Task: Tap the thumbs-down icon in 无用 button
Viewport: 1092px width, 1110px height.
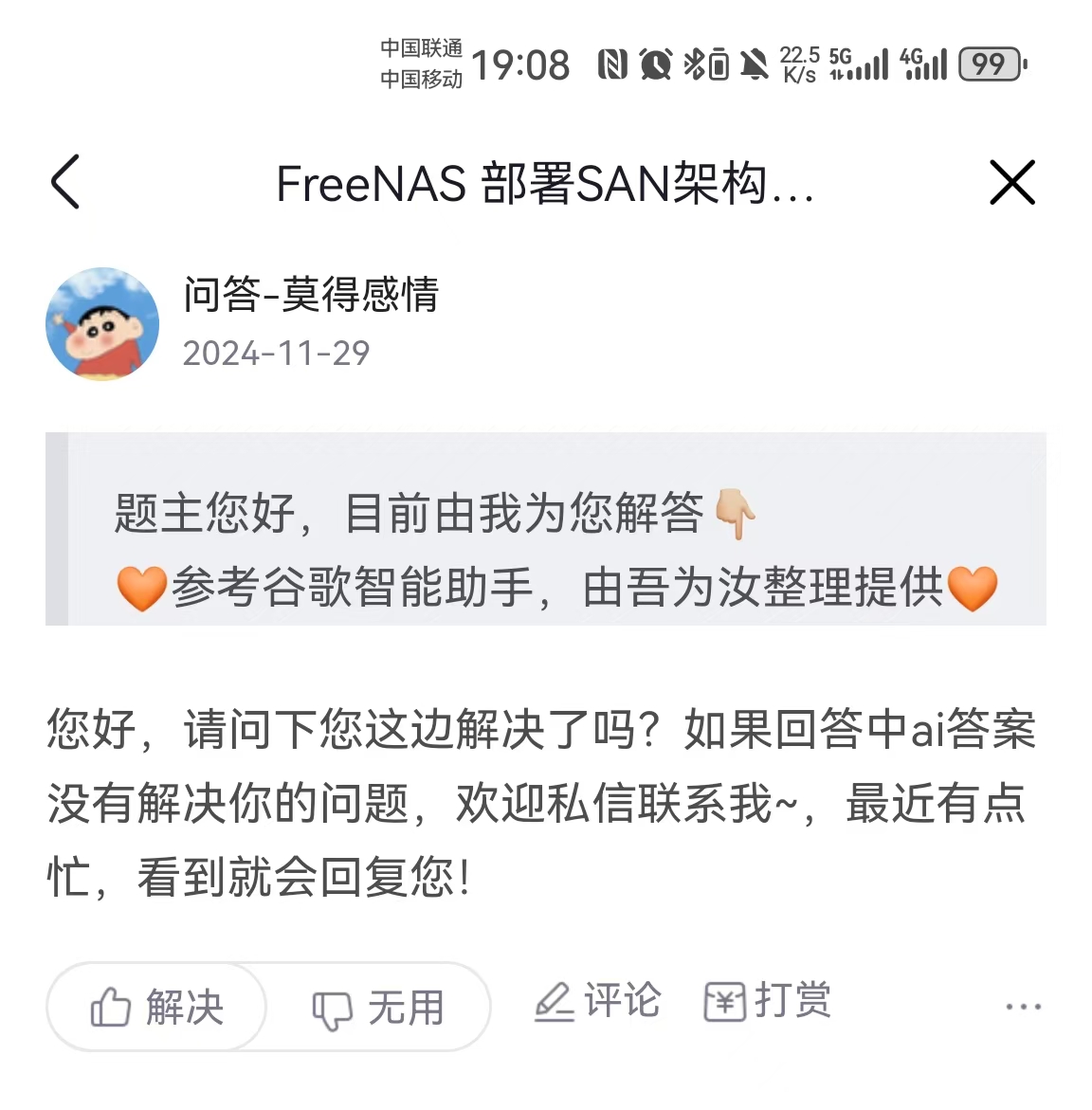Action: (x=331, y=1008)
